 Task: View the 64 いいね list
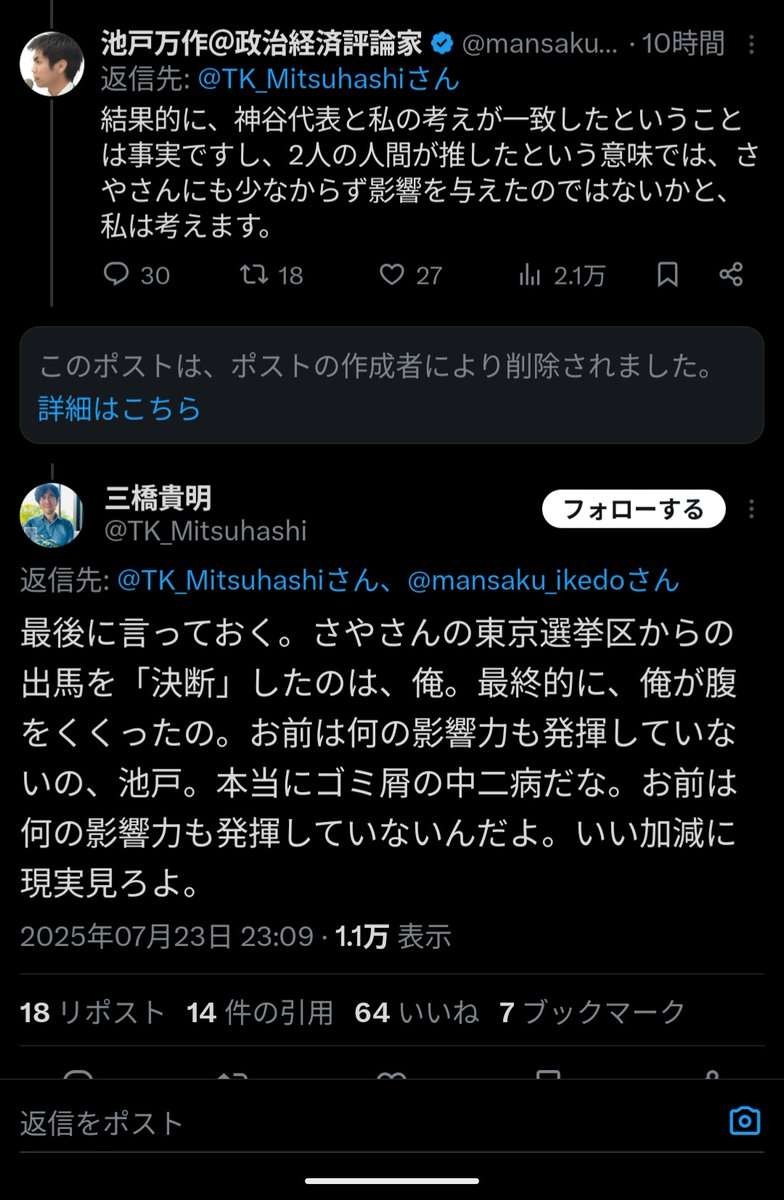coord(416,1012)
